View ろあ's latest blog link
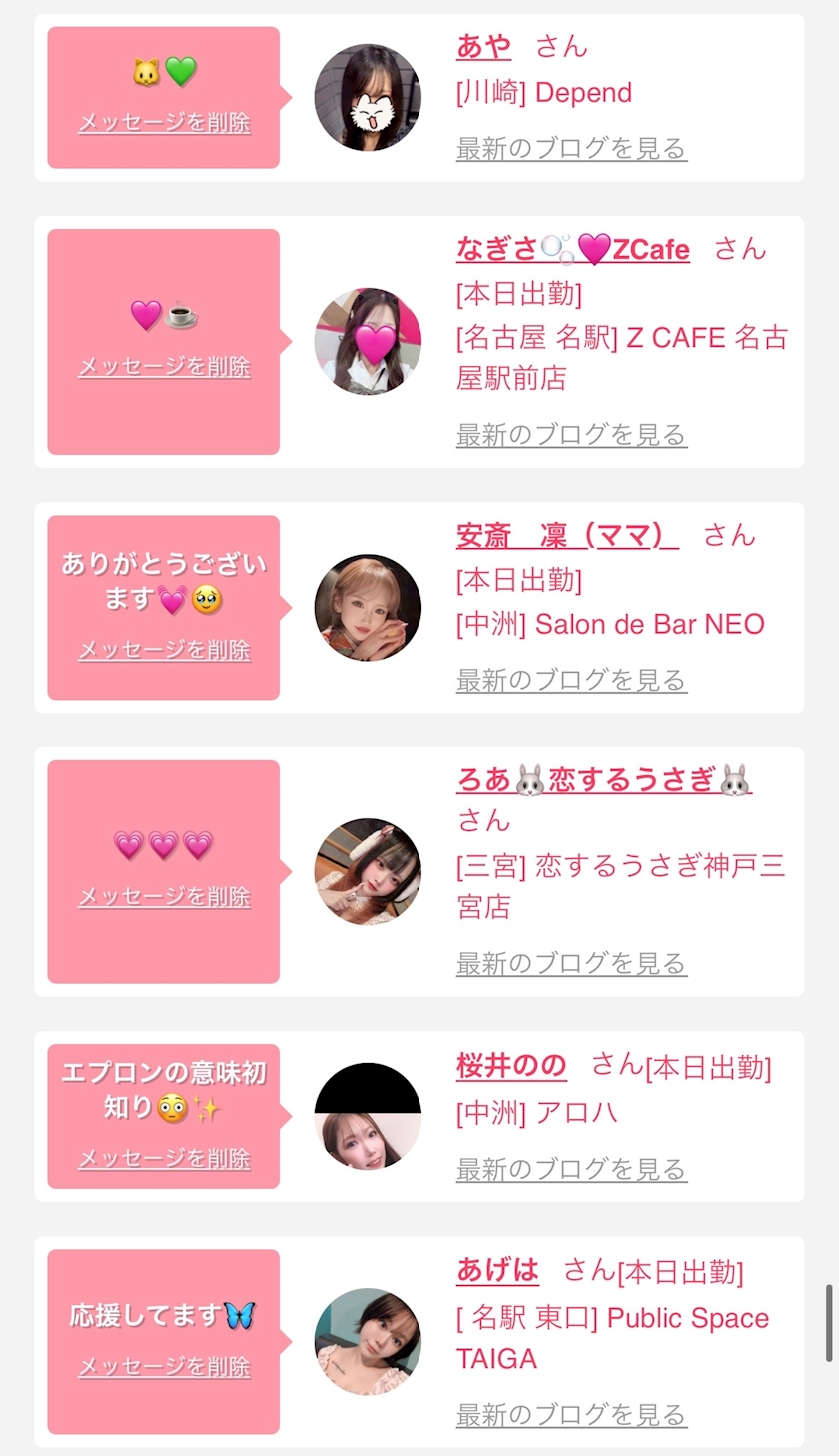This screenshot has width=839, height=1456. [571, 964]
